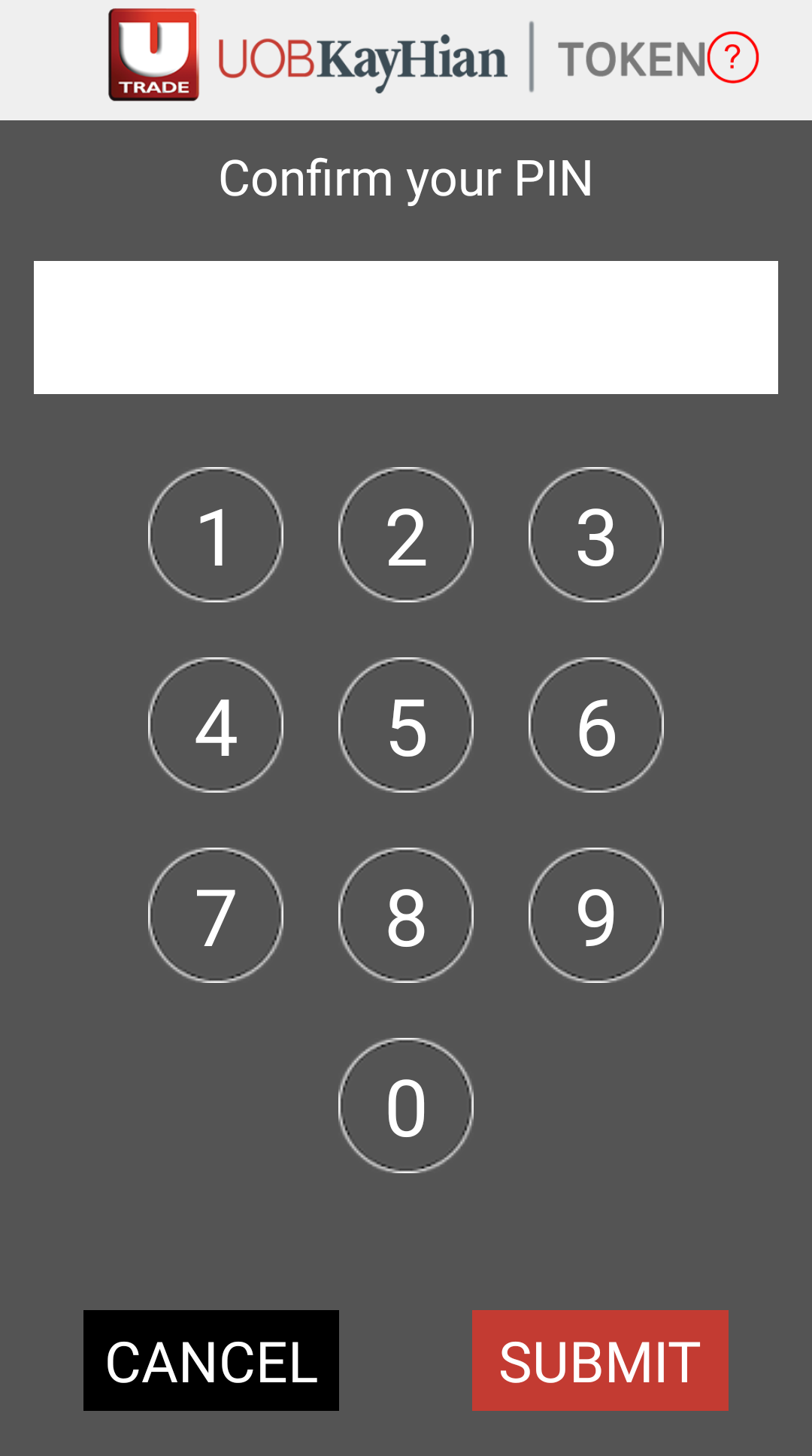Enter digit 0 on the keypad
This screenshot has height=1456, width=812.
[x=406, y=1106]
